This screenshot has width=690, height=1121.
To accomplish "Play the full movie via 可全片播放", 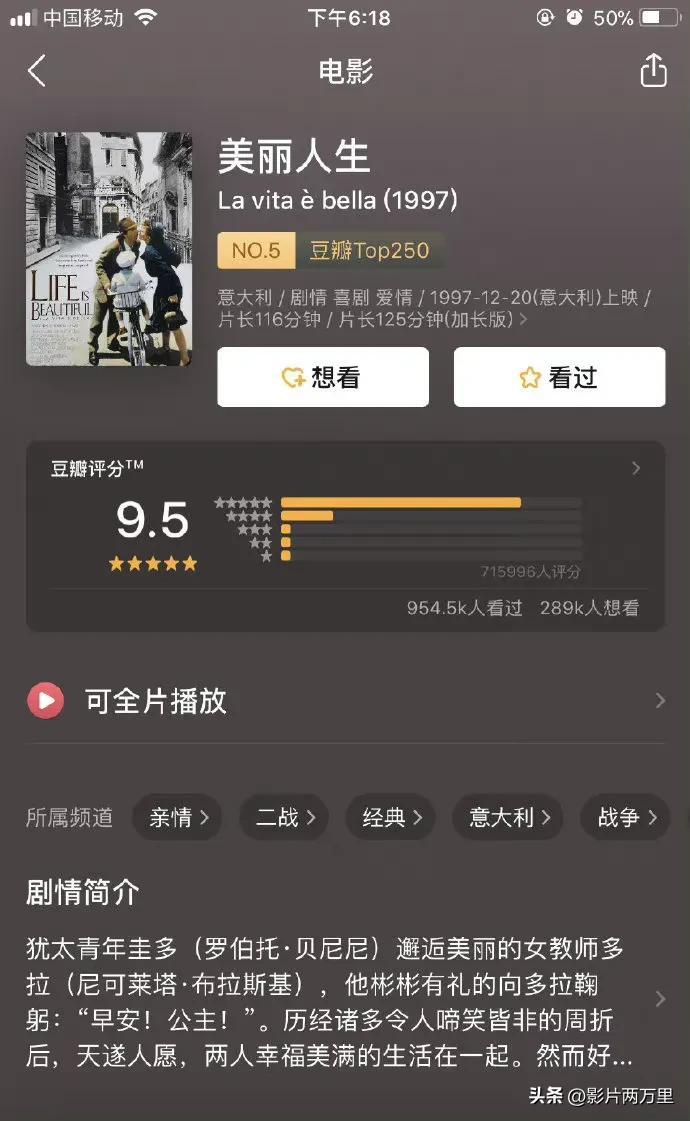I will [x=155, y=701].
